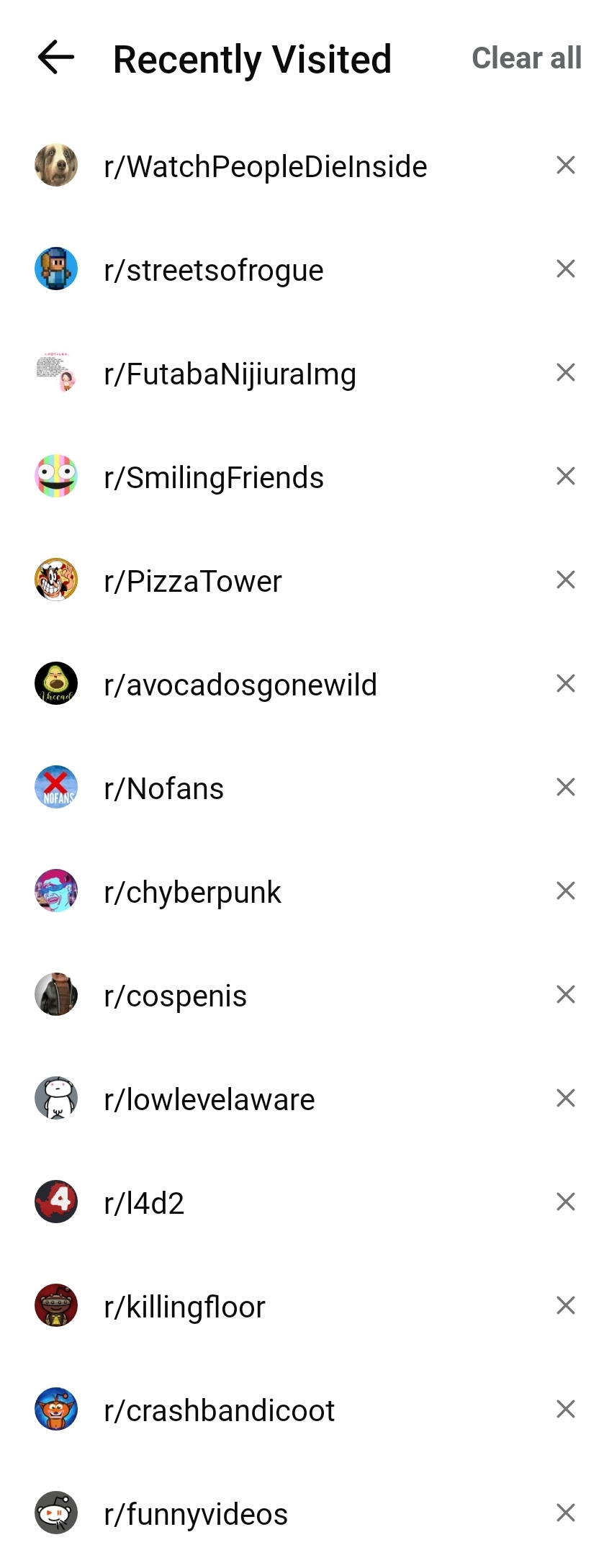Clear all recently visited communities
The image size is (604, 1568).
[526, 58]
